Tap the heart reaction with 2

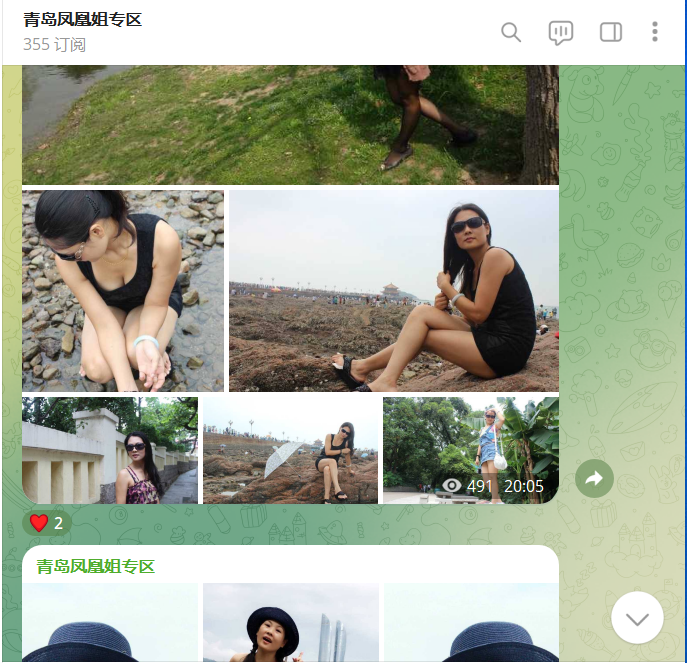[x=47, y=523]
